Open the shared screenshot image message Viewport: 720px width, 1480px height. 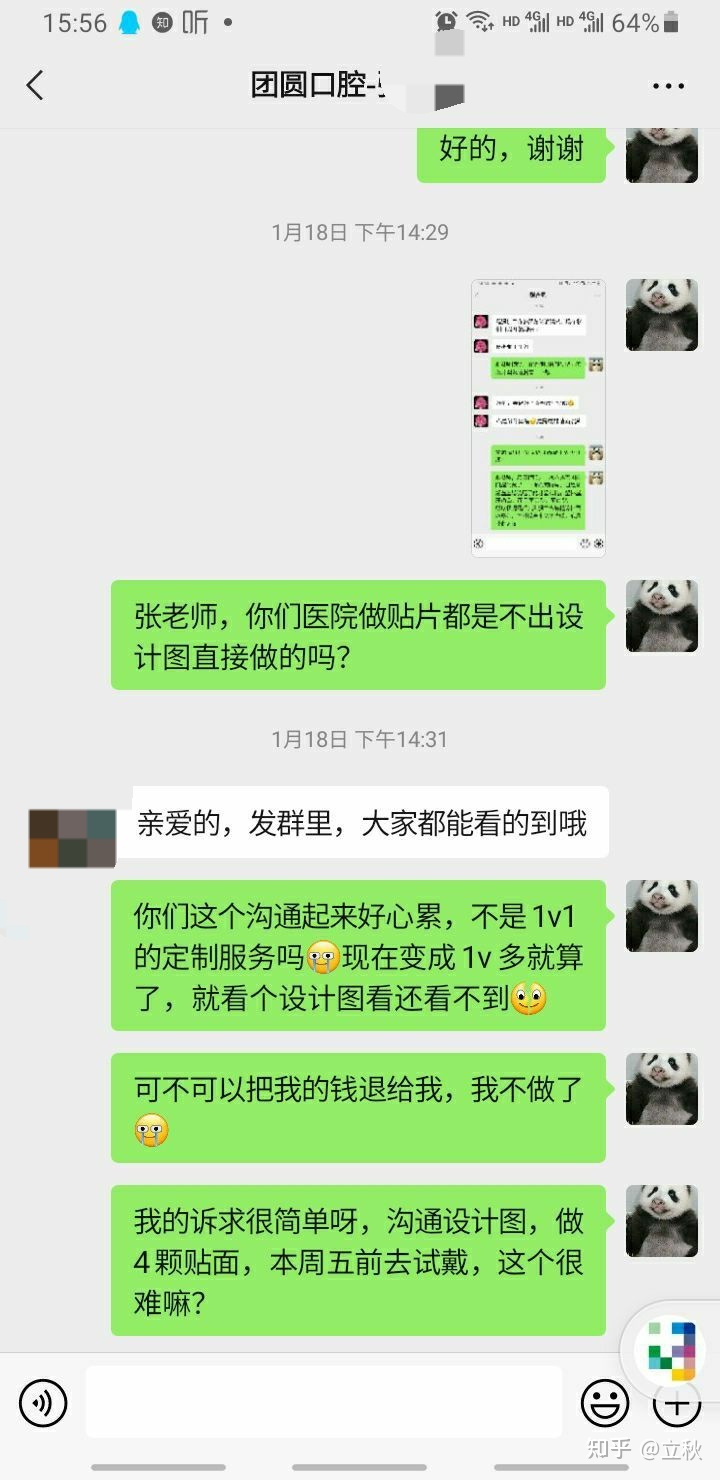tap(538, 417)
